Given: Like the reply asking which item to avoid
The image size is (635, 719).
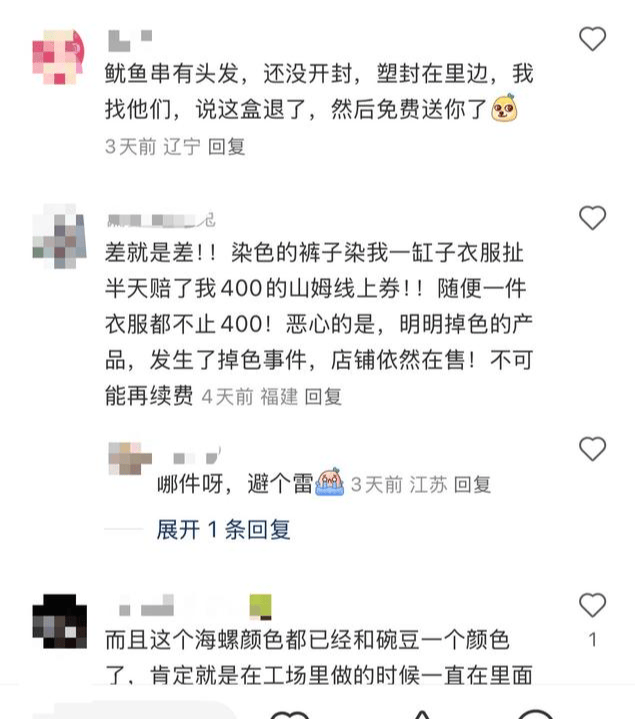Looking at the screenshot, I should (x=593, y=449).
